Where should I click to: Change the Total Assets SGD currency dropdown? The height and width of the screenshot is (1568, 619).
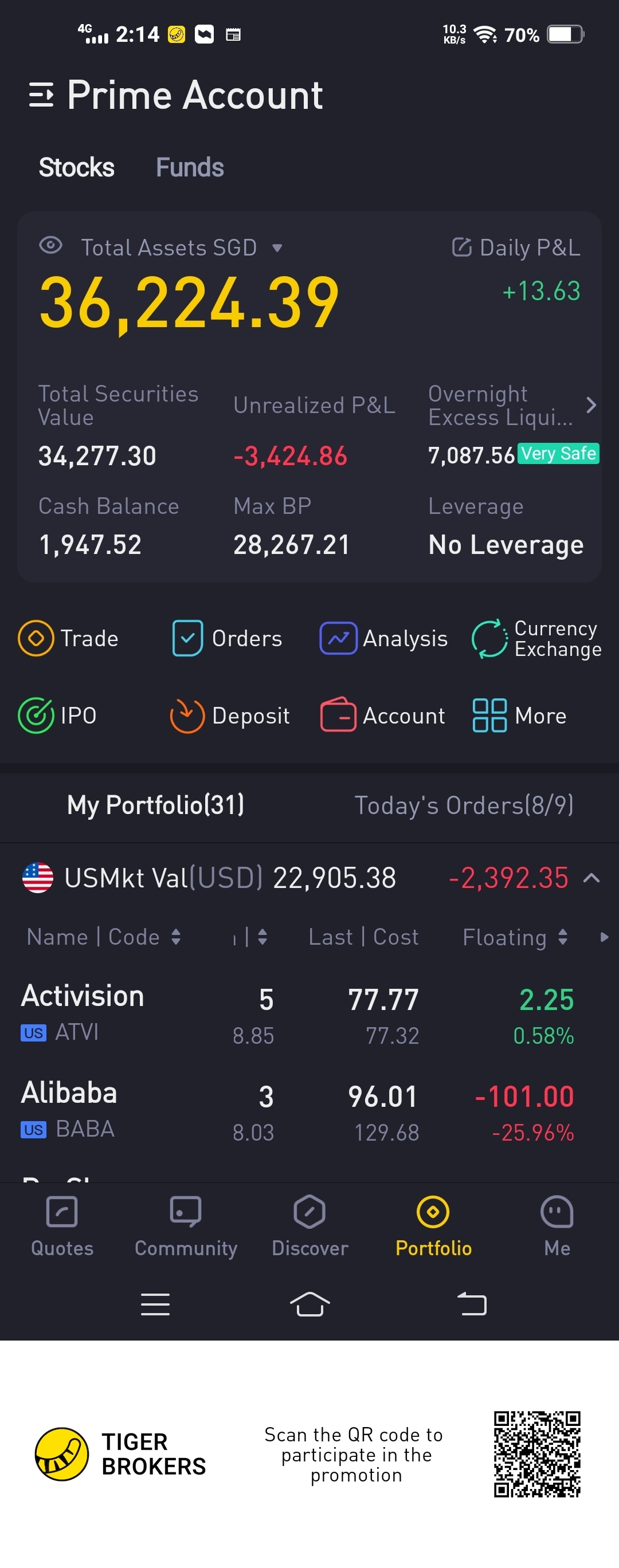tap(277, 247)
